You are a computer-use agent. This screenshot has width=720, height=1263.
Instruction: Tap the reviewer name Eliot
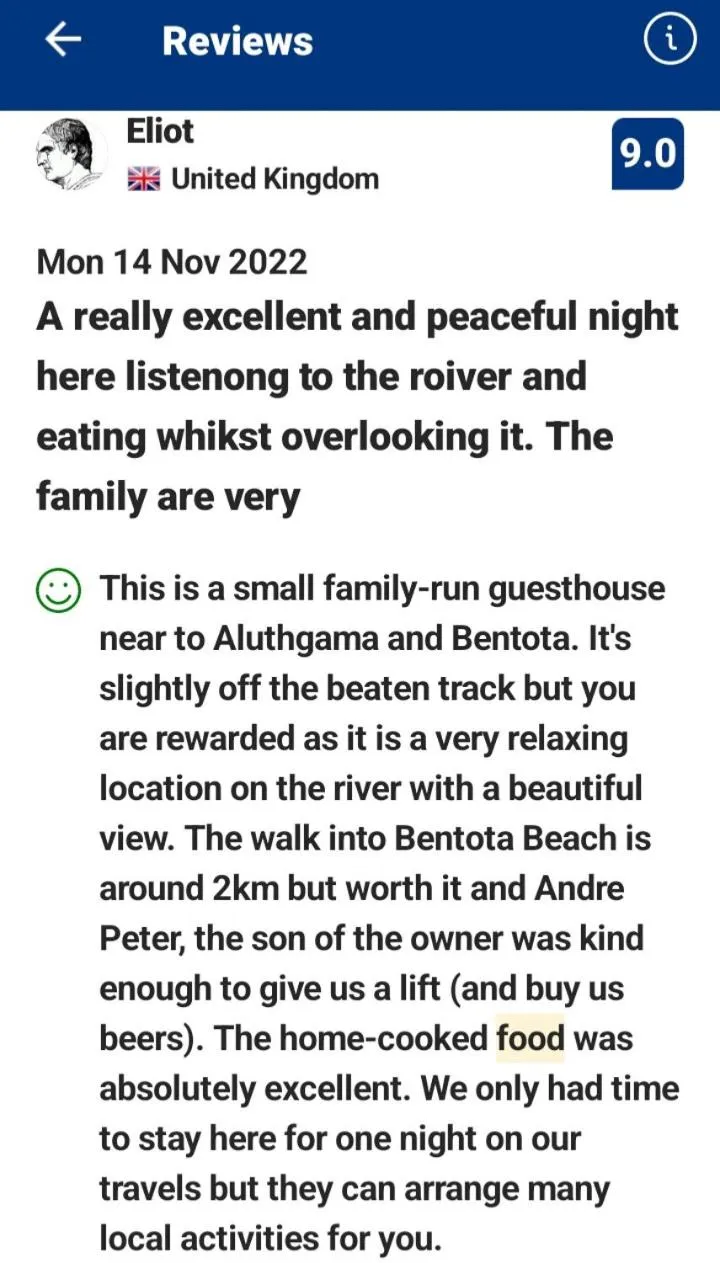(160, 131)
